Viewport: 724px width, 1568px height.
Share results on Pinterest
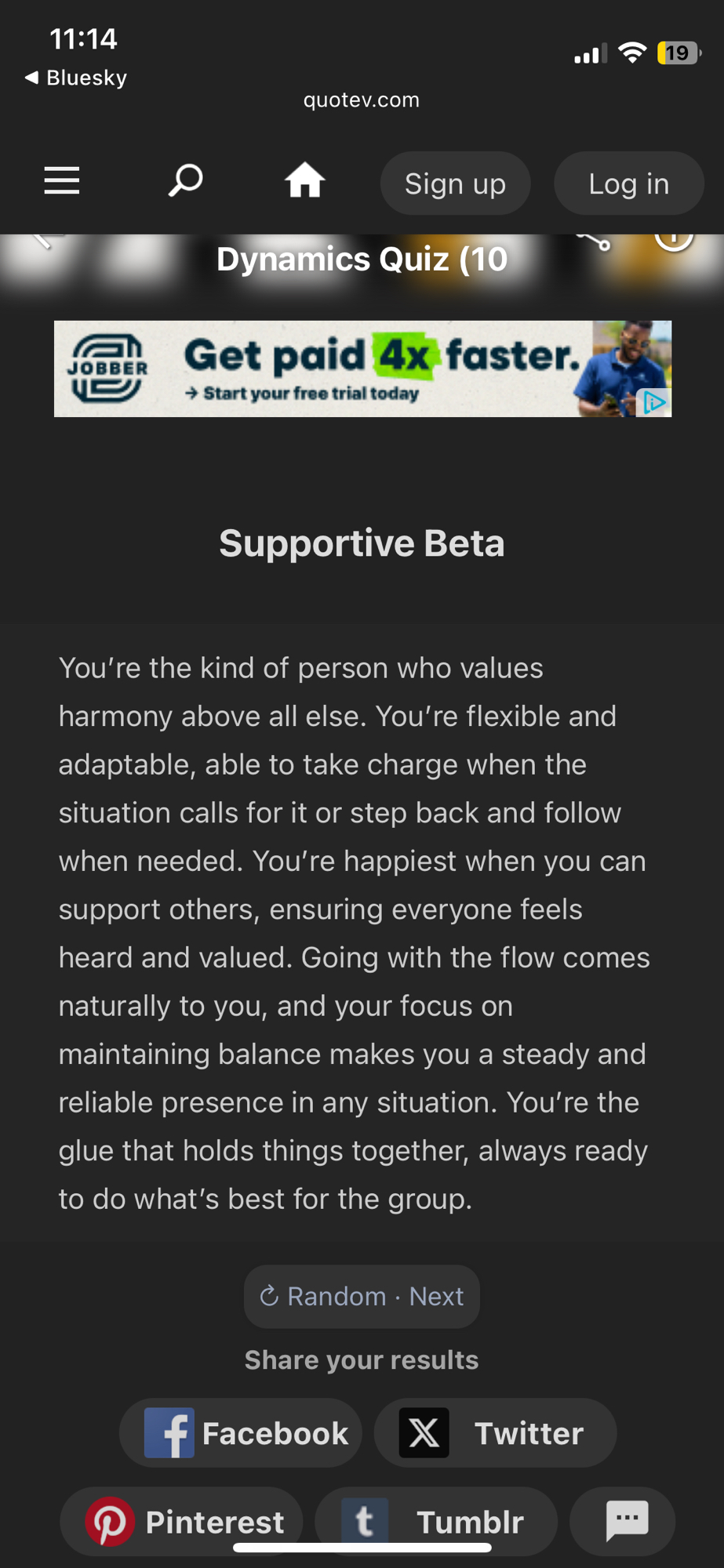coord(182,1521)
